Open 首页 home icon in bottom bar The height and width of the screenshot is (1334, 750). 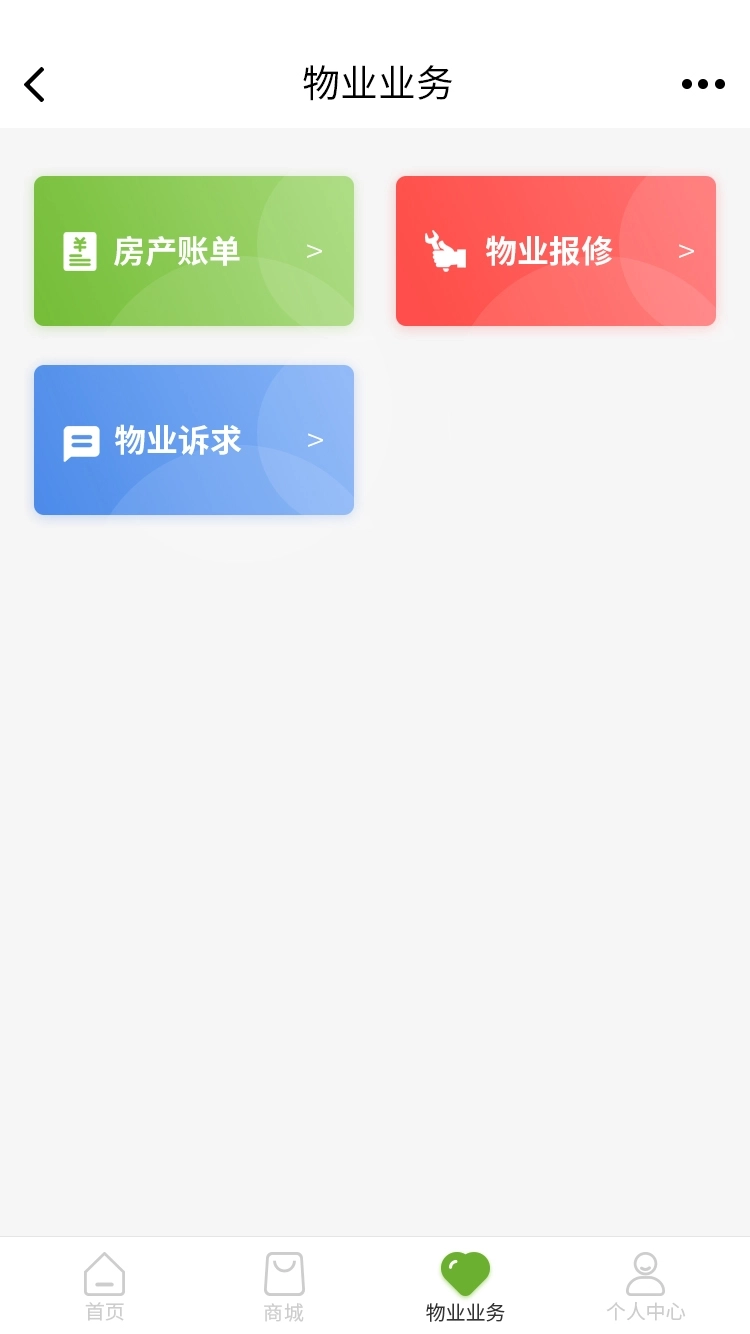click(x=104, y=1272)
